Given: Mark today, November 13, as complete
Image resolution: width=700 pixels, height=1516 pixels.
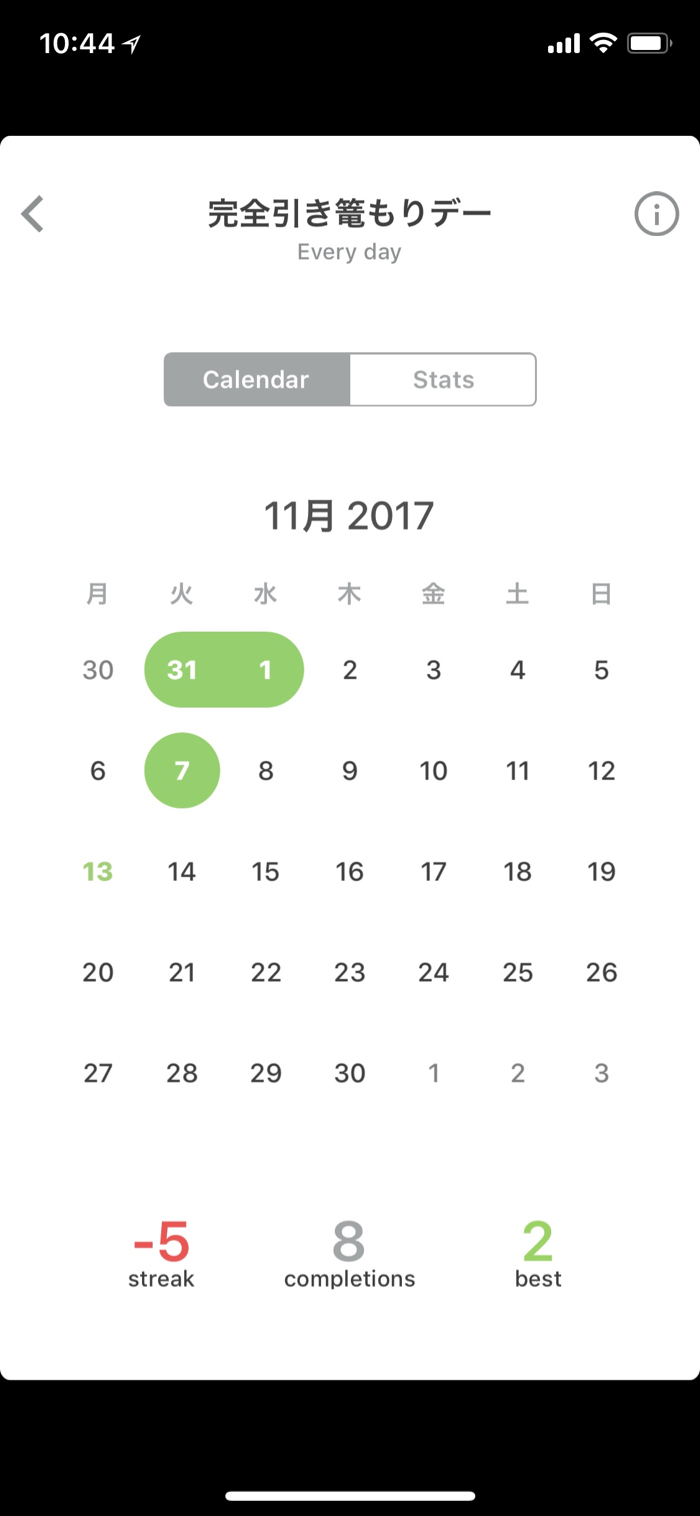Looking at the screenshot, I should (x=98, y=872).
